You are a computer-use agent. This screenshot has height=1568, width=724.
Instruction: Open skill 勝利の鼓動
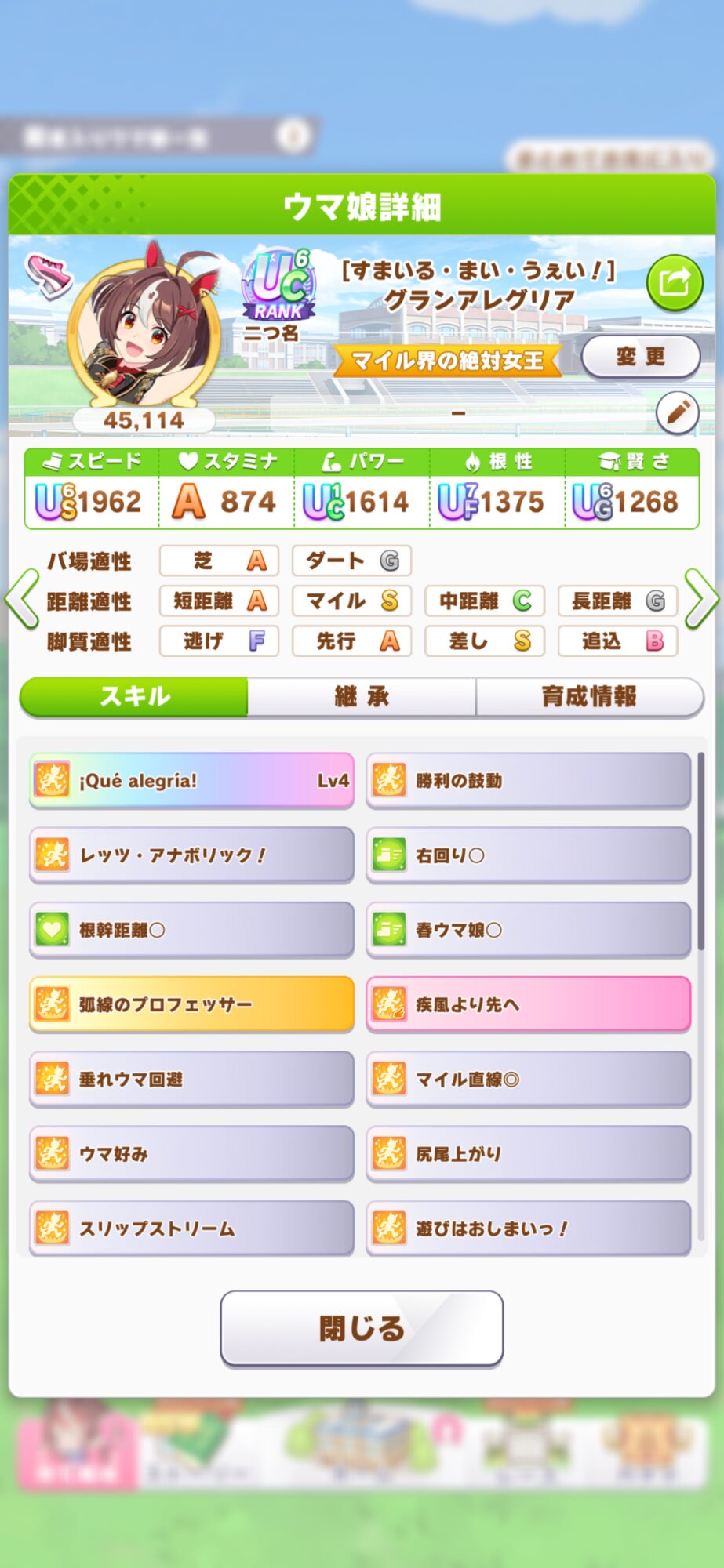coord(528,780)
